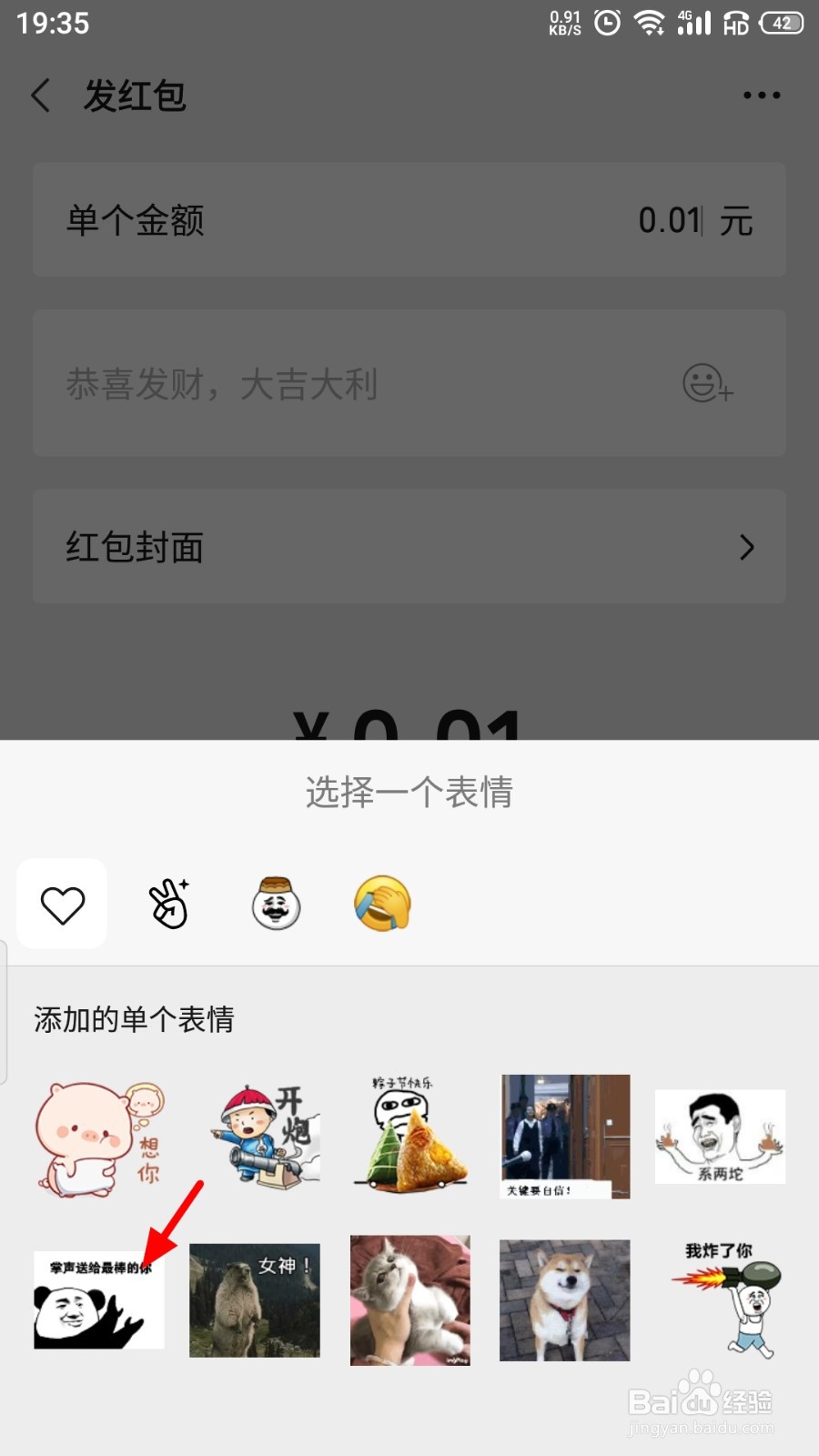The height and width of the screenshot is (1456, 819).
Task: Pick the 我炸了你 bazooka sticker
Action: tap(720, 1299)
